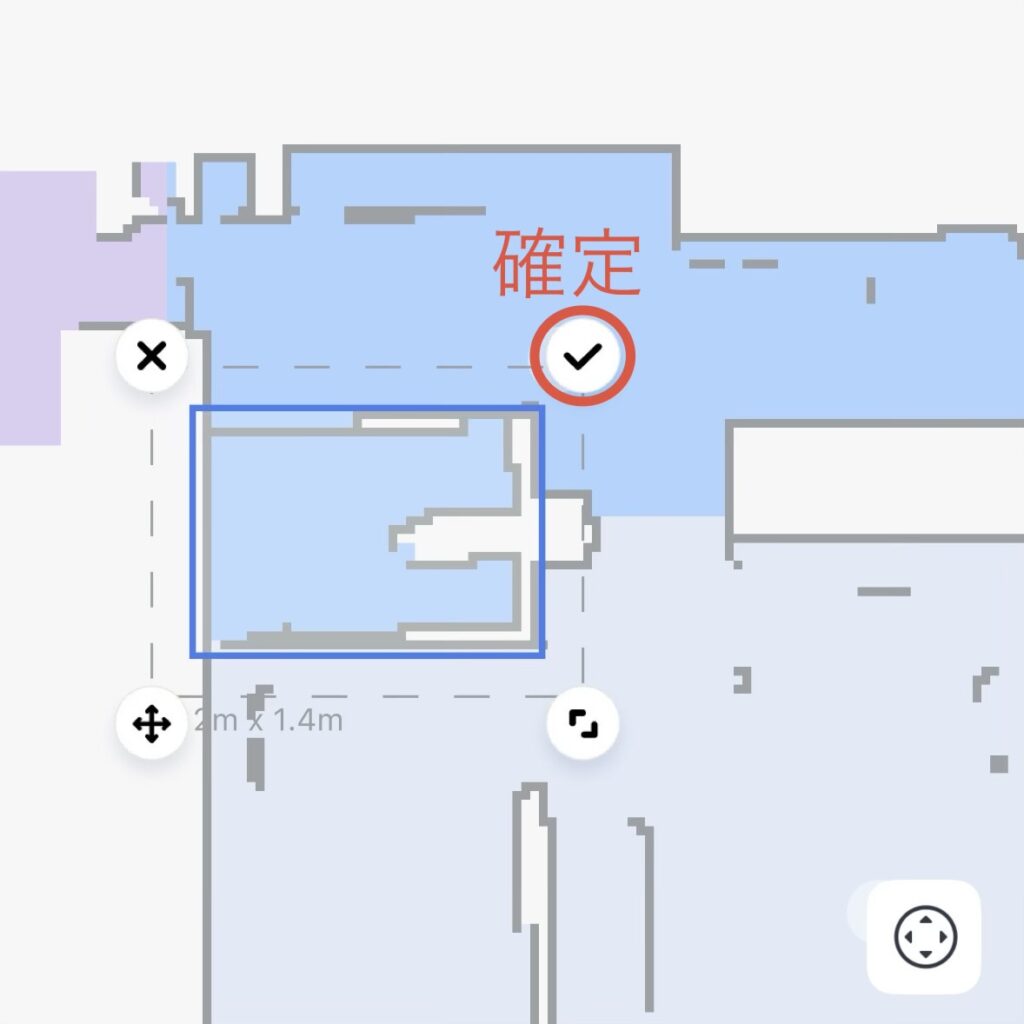
Task: Delete the zone with the X icon
Action: 152,356
